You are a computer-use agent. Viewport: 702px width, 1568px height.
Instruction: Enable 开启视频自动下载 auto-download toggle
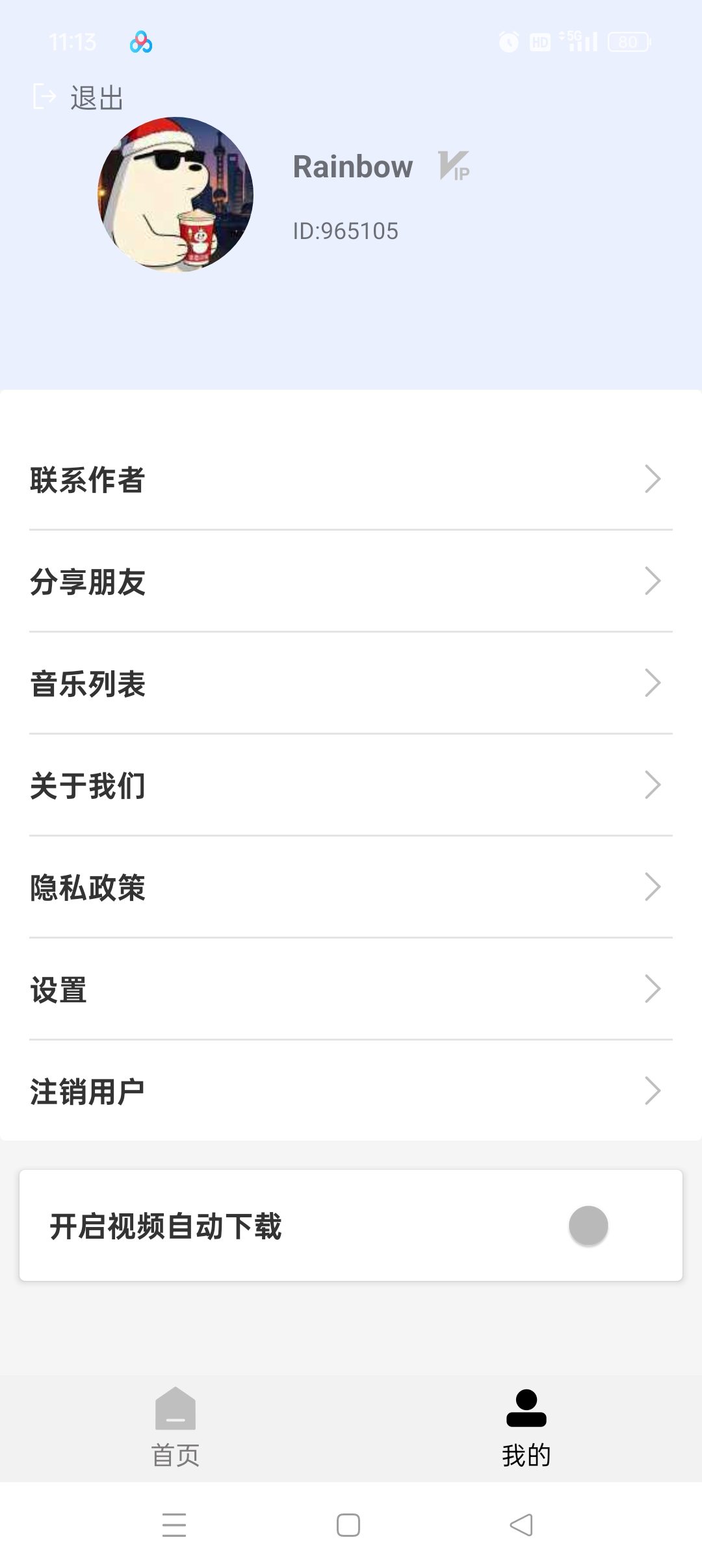[x=588, y=1226]
